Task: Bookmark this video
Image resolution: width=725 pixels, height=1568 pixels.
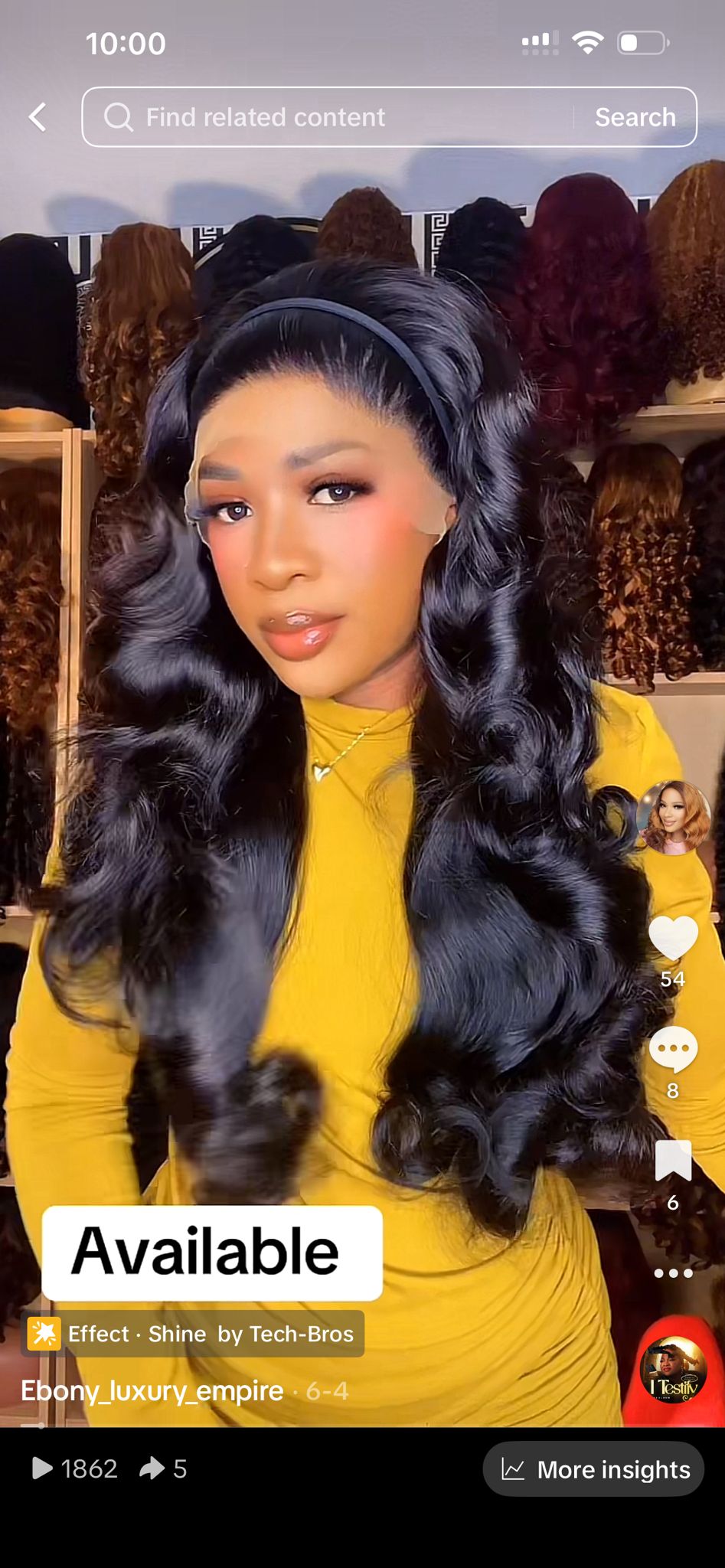Action: pos(673,1161)
